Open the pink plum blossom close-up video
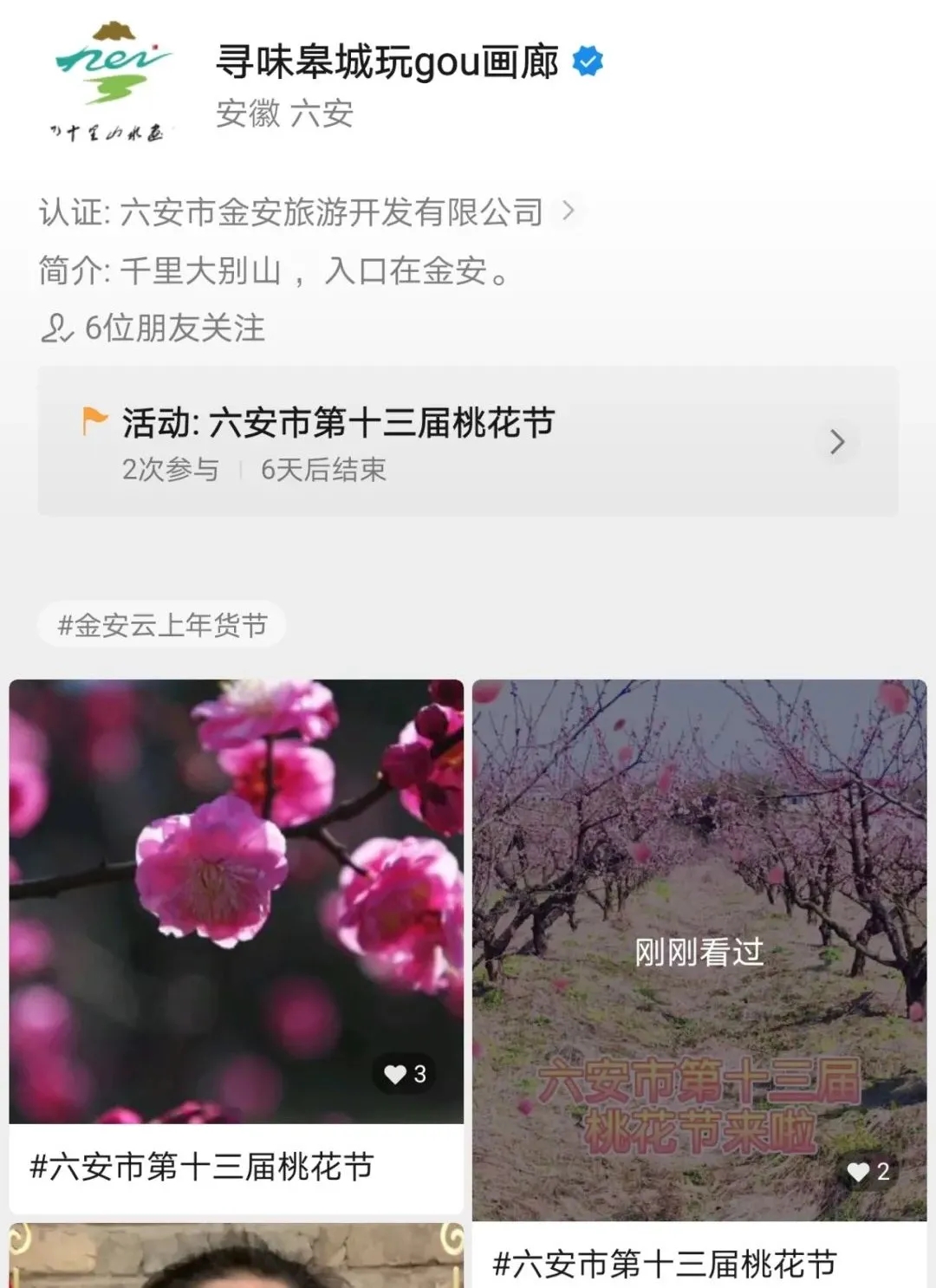 tap(237, 901)
